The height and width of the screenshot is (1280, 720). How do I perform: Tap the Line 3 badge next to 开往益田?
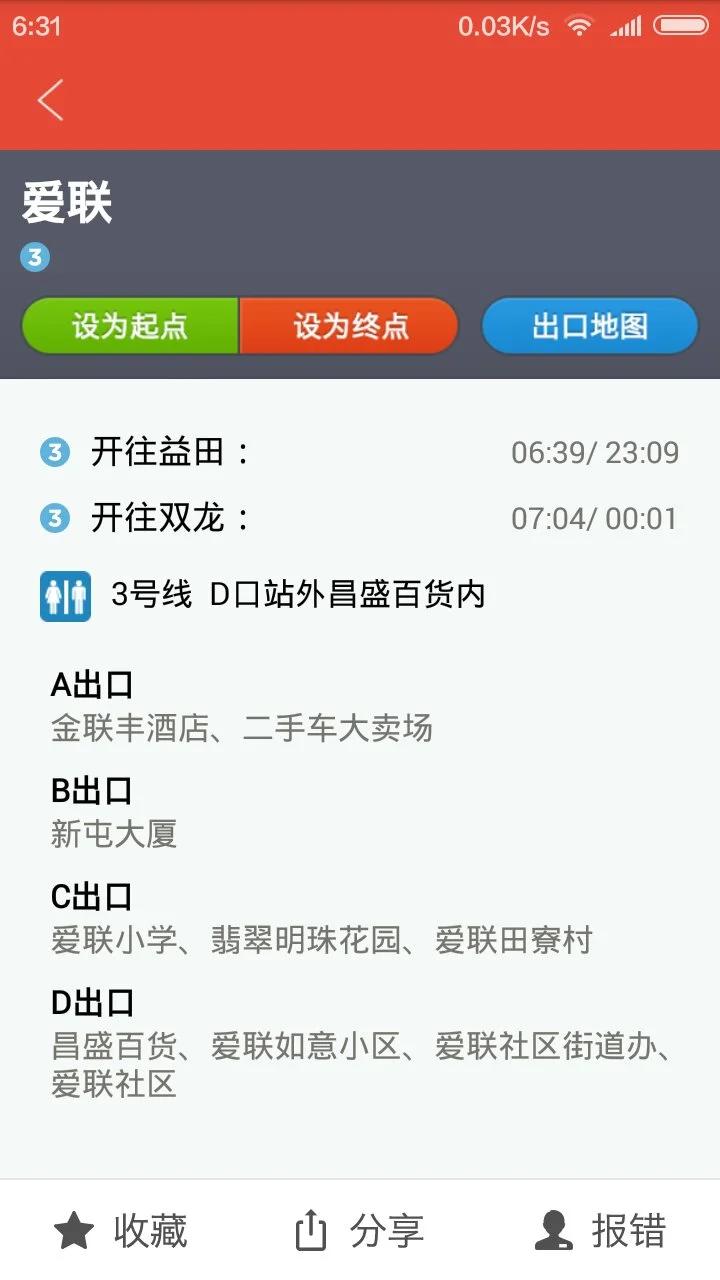tap(55, 452)
